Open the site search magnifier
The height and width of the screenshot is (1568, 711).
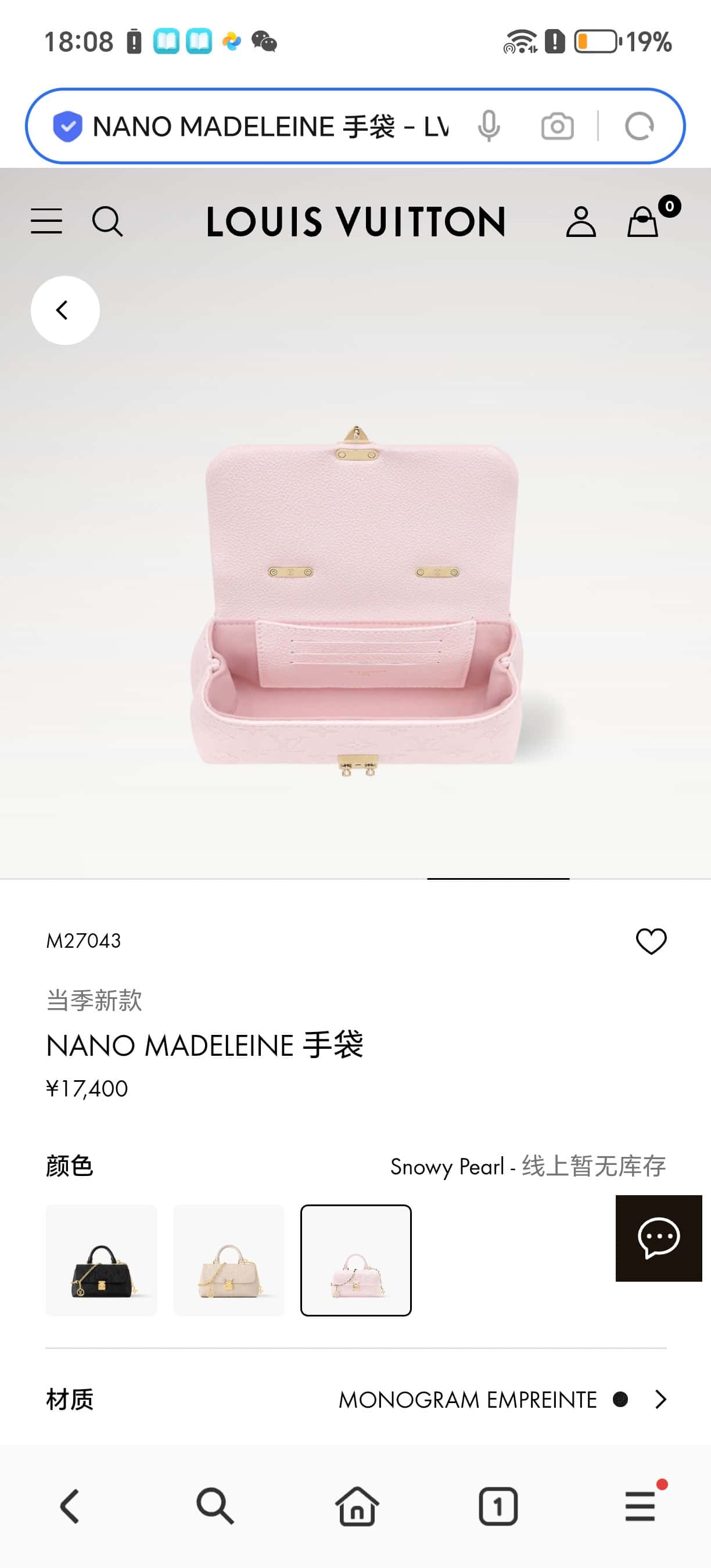pos(107,221)
